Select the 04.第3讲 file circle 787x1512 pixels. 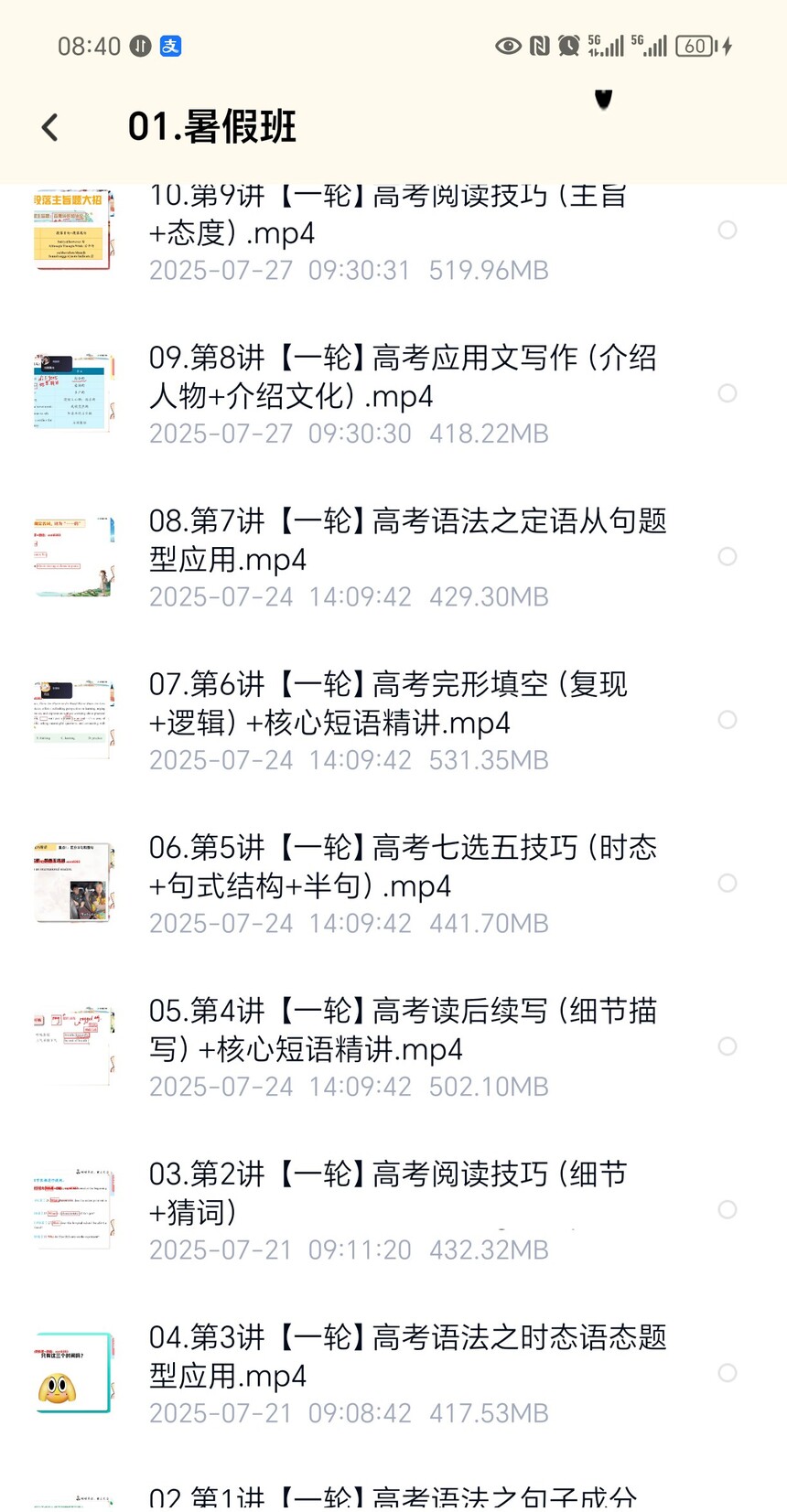click(x=728, y=1373)
